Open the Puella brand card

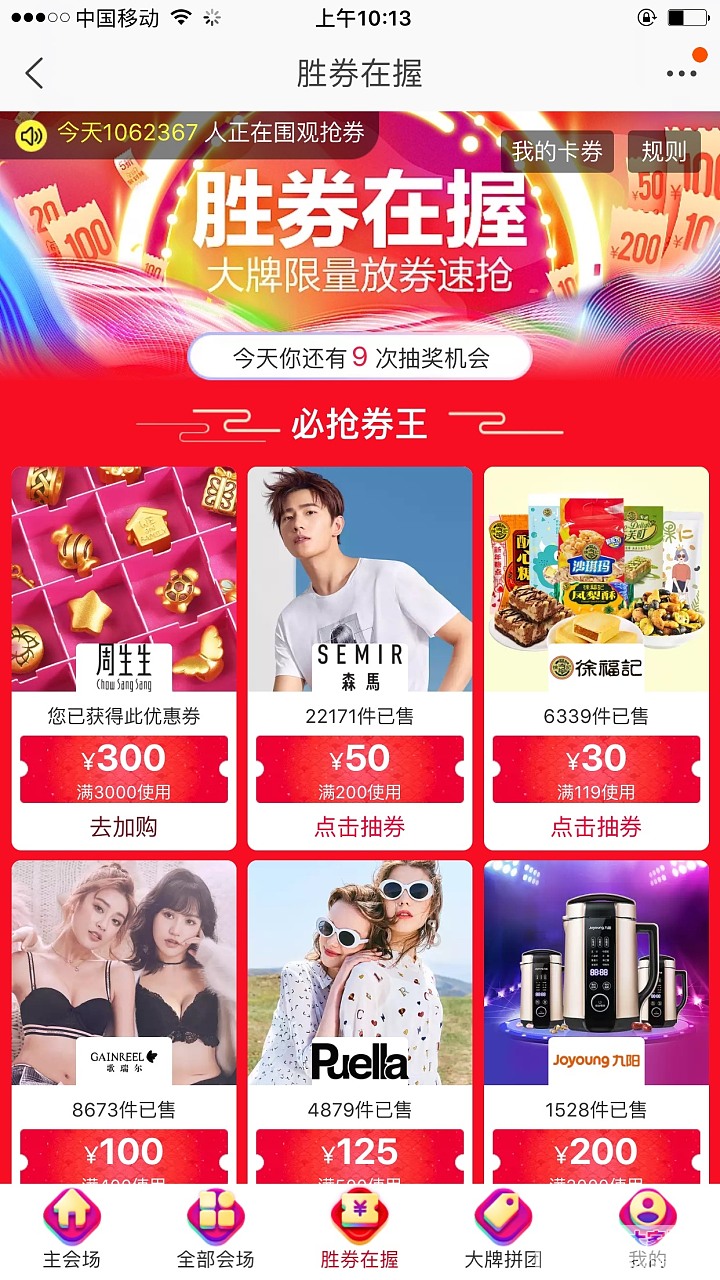coord(360,975)
